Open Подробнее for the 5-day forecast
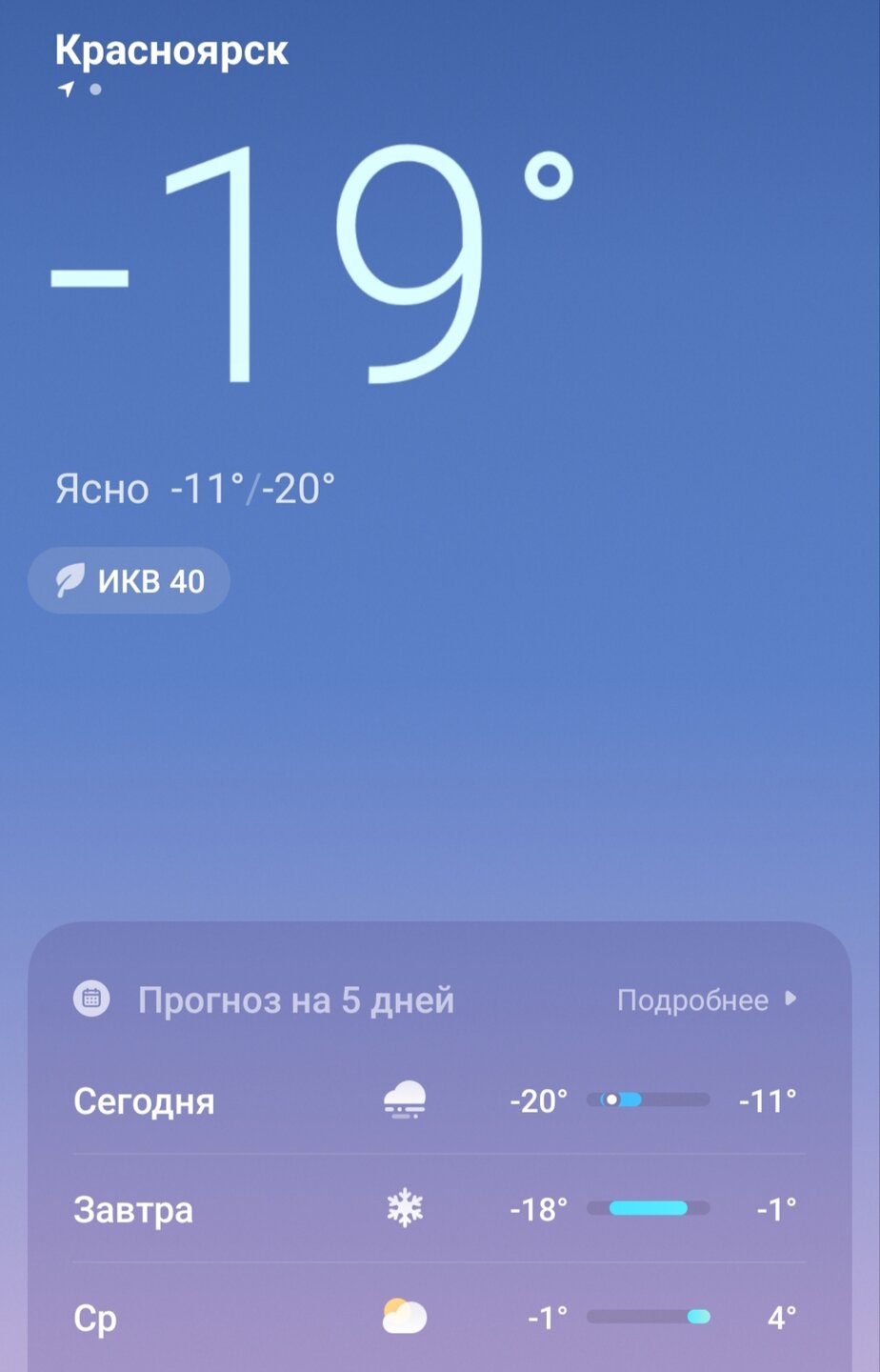 (x=706, y=1000)
